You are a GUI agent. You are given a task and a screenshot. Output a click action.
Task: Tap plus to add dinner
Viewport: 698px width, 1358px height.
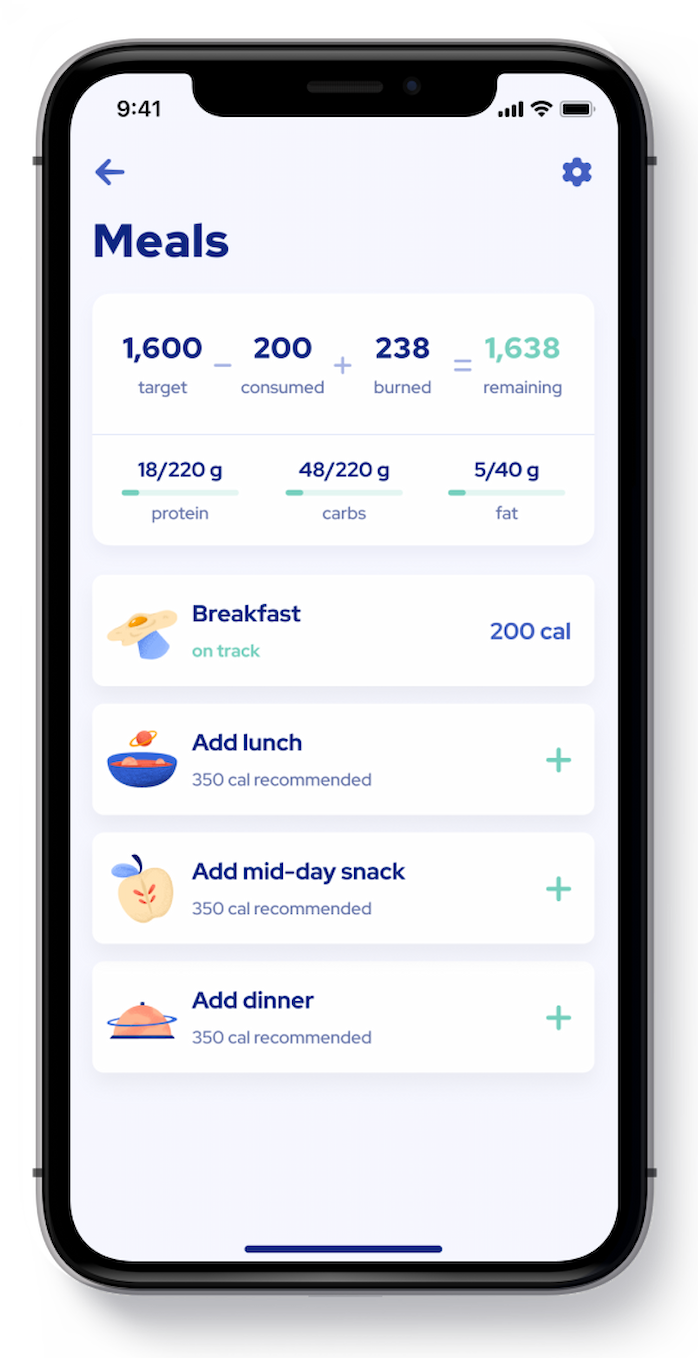point(558,1018)
